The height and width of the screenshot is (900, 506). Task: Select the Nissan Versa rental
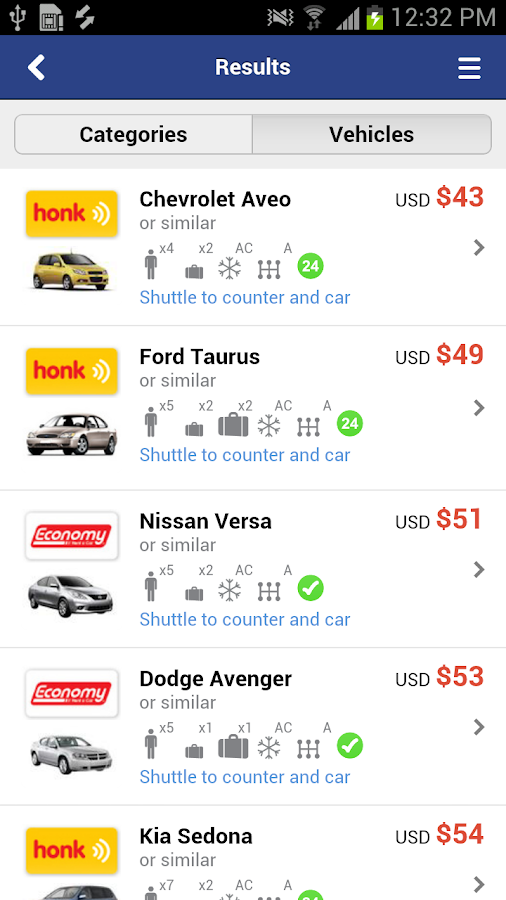(253, 569)
